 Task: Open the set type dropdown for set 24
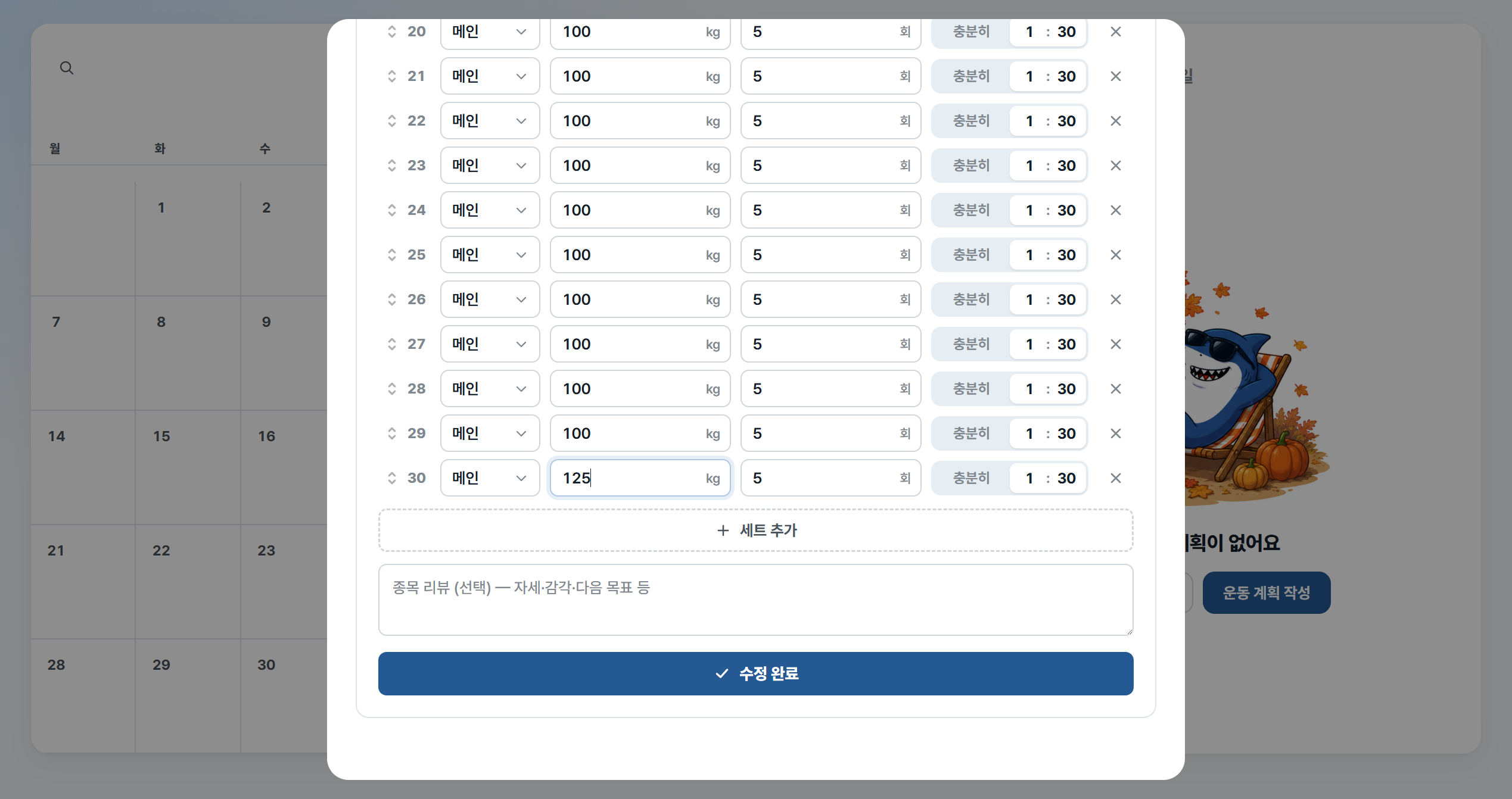(x=490, y=210)
